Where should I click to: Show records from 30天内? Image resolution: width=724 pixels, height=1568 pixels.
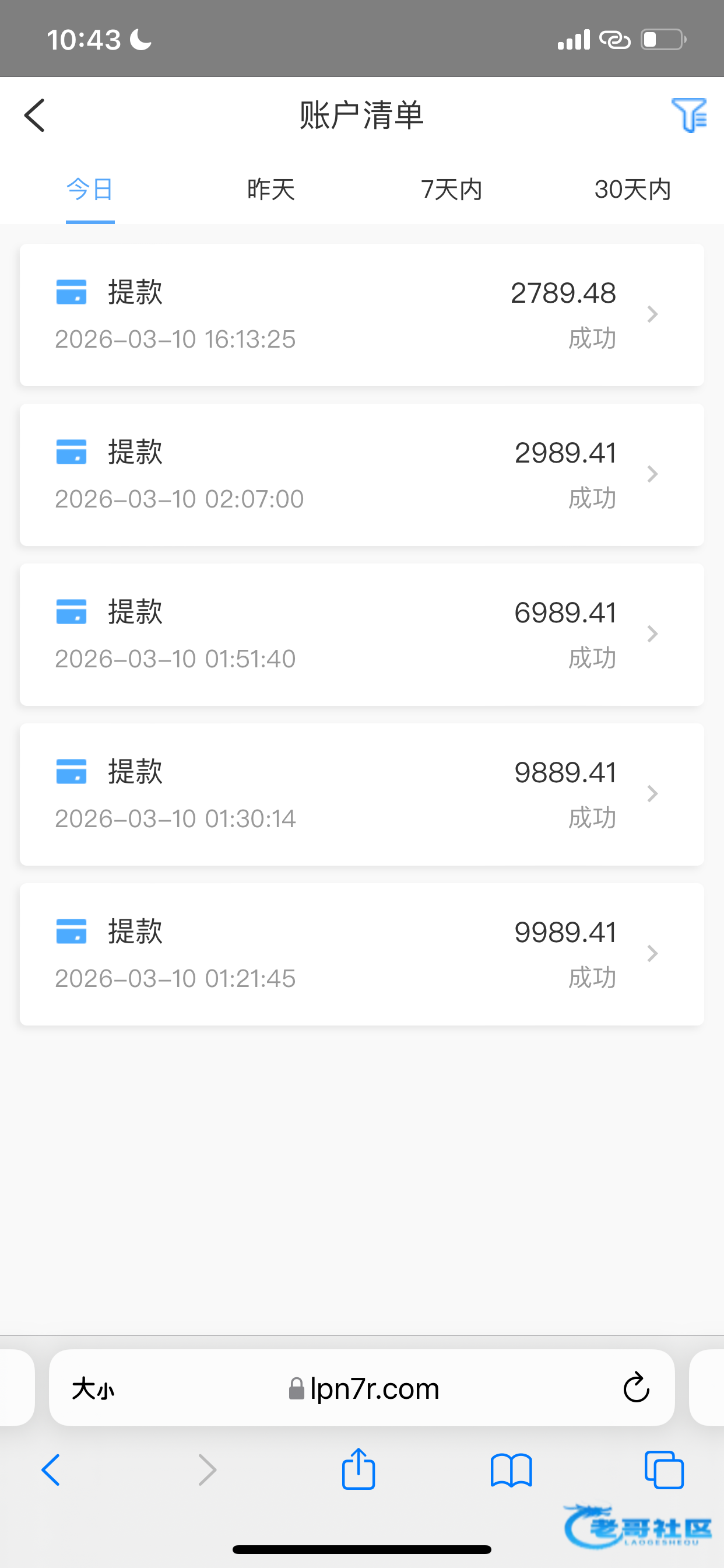pyautogui.click(x=632, y=190)
